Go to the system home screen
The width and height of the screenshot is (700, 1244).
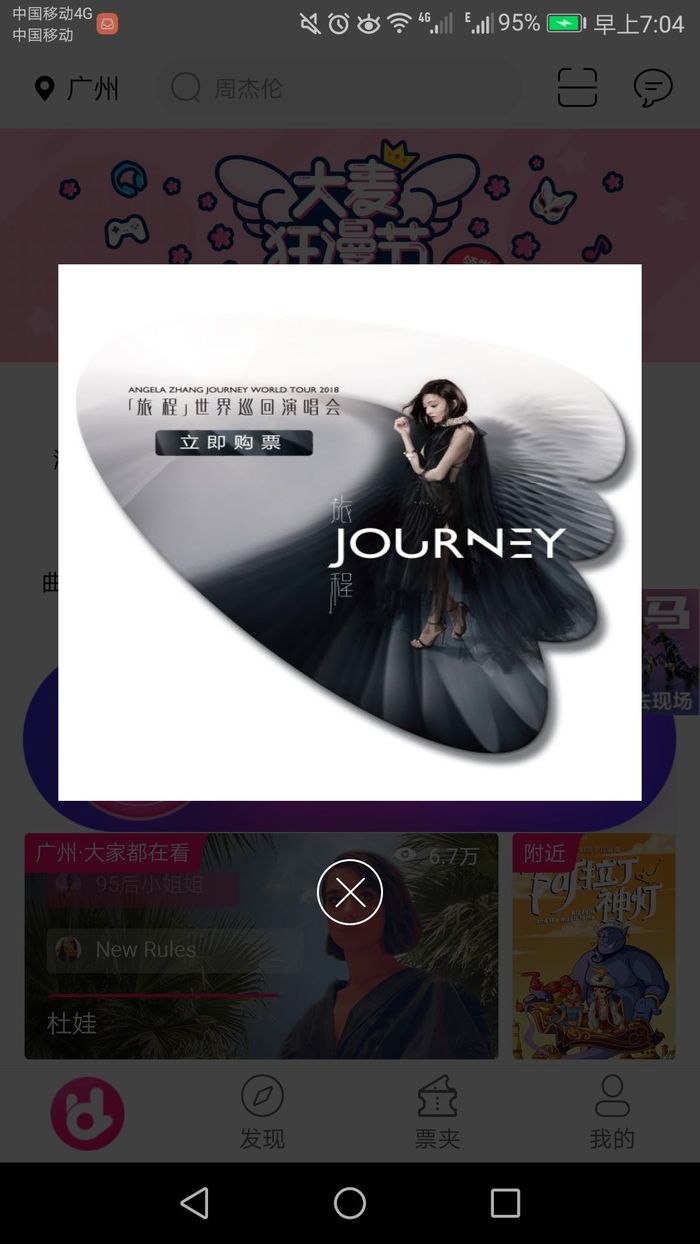coord(350,1203)
